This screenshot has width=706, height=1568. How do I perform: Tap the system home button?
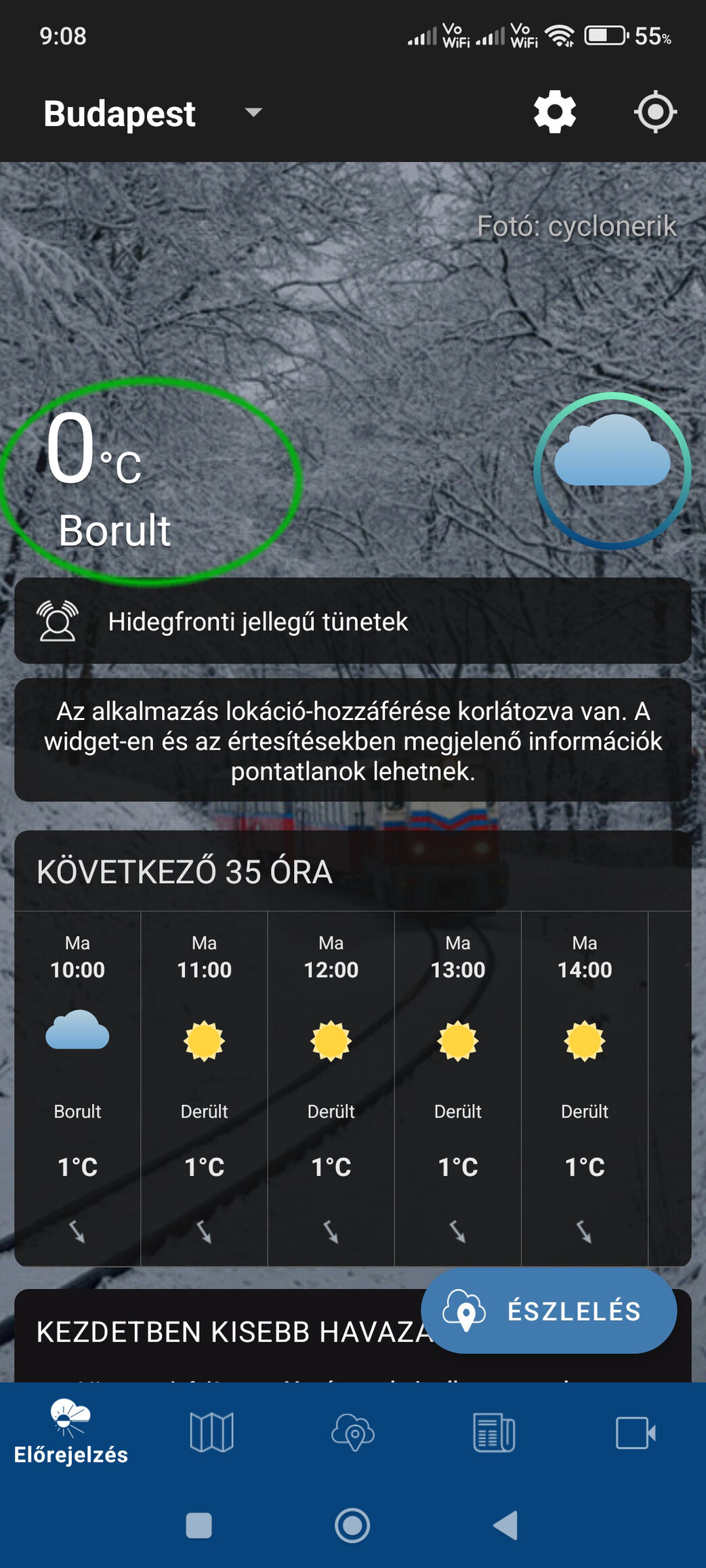(x=352, y=1525)
